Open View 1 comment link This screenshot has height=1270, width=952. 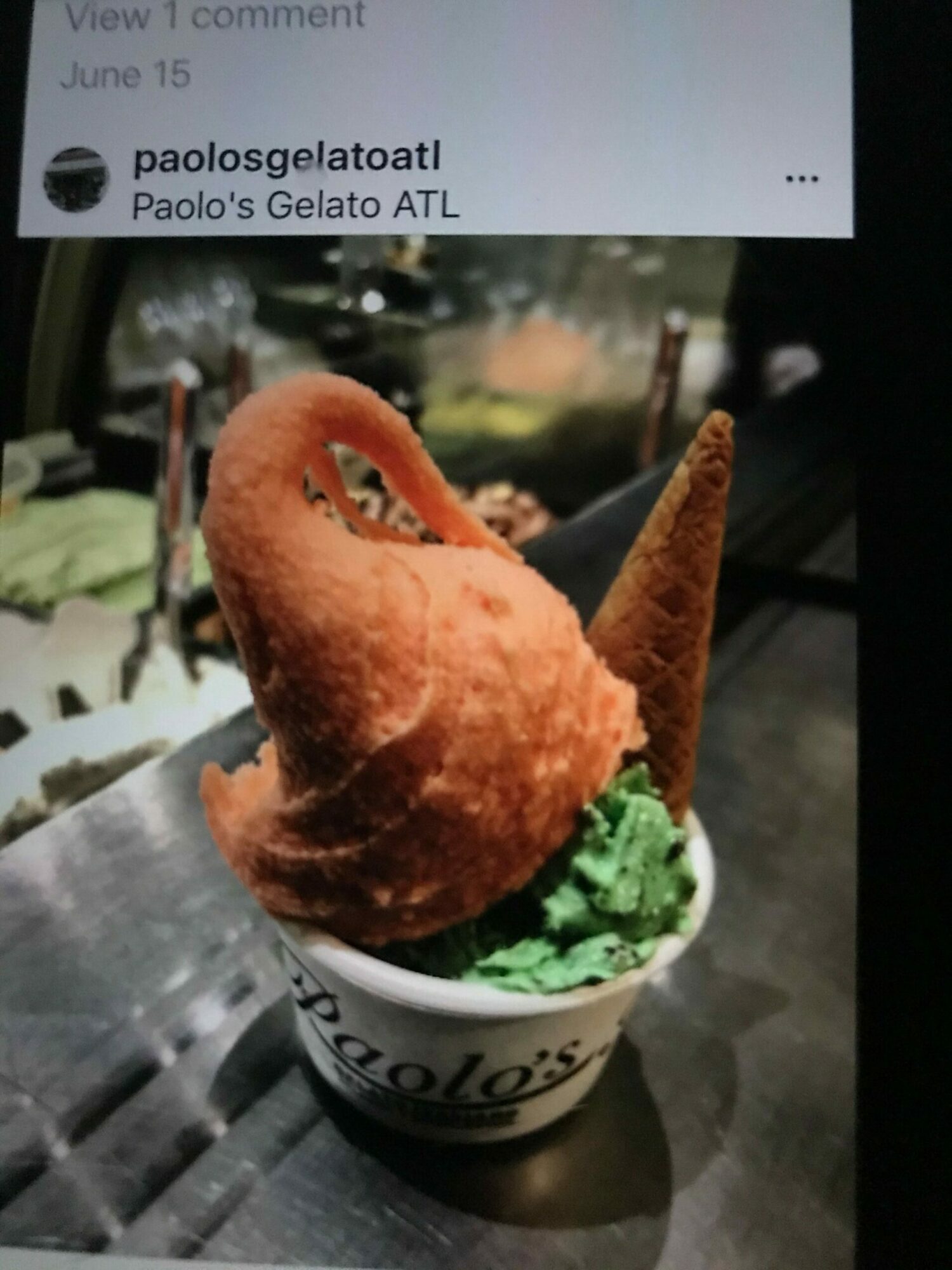(x=216, y=15)
